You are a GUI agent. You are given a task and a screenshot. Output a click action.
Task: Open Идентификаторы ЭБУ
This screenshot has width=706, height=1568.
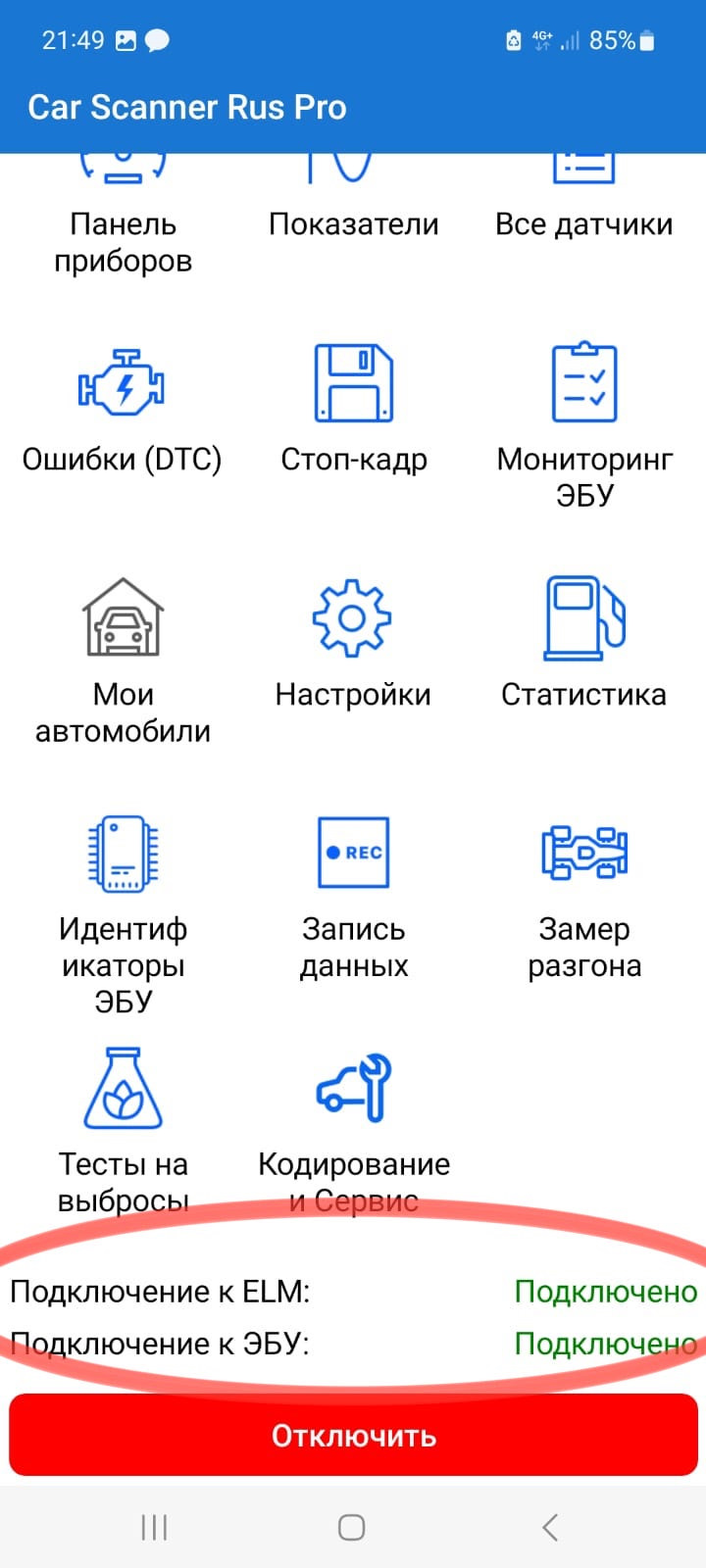point(123,902)
